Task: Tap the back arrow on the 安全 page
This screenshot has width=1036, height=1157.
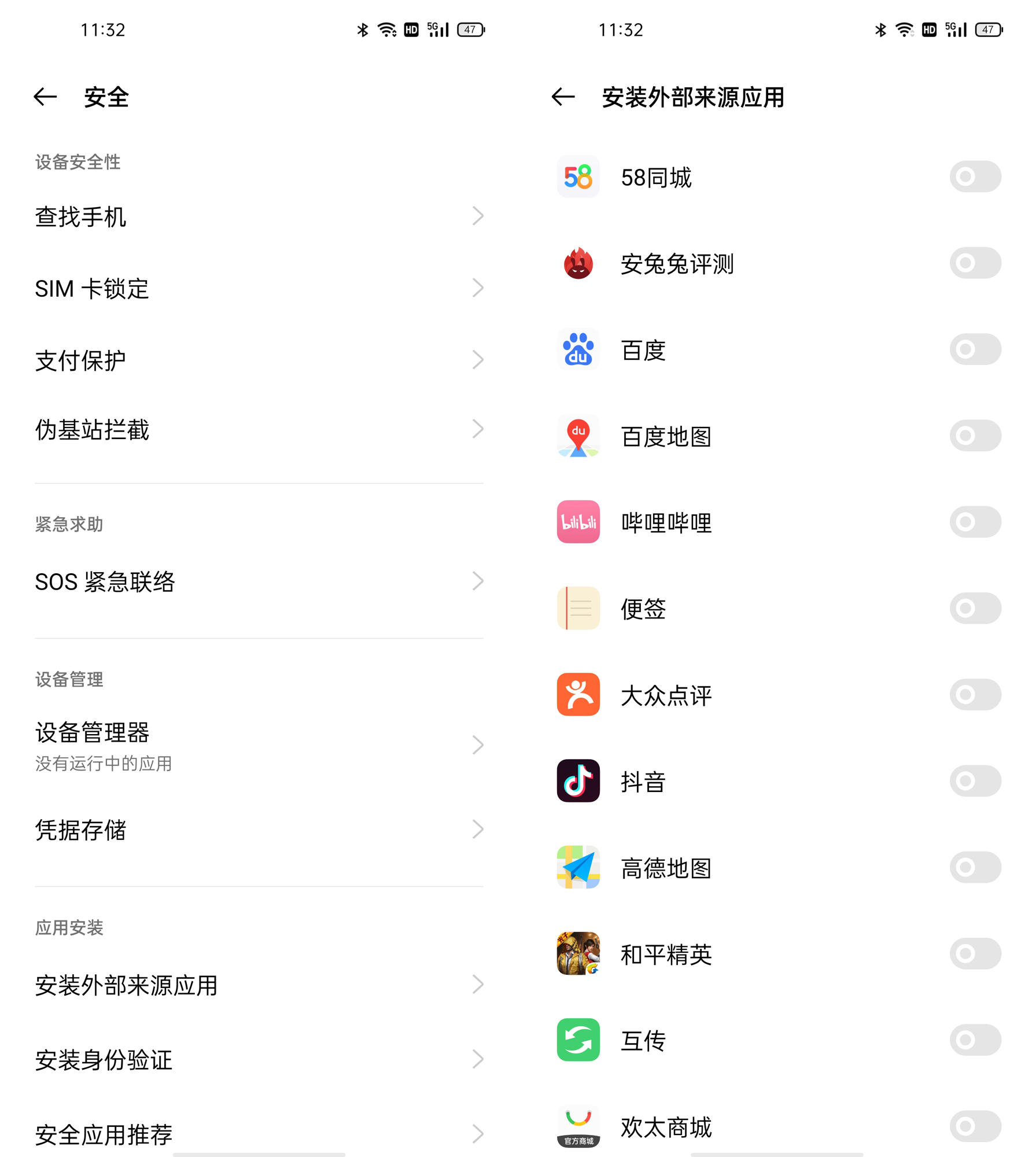Action: click(x=45, y=98)
